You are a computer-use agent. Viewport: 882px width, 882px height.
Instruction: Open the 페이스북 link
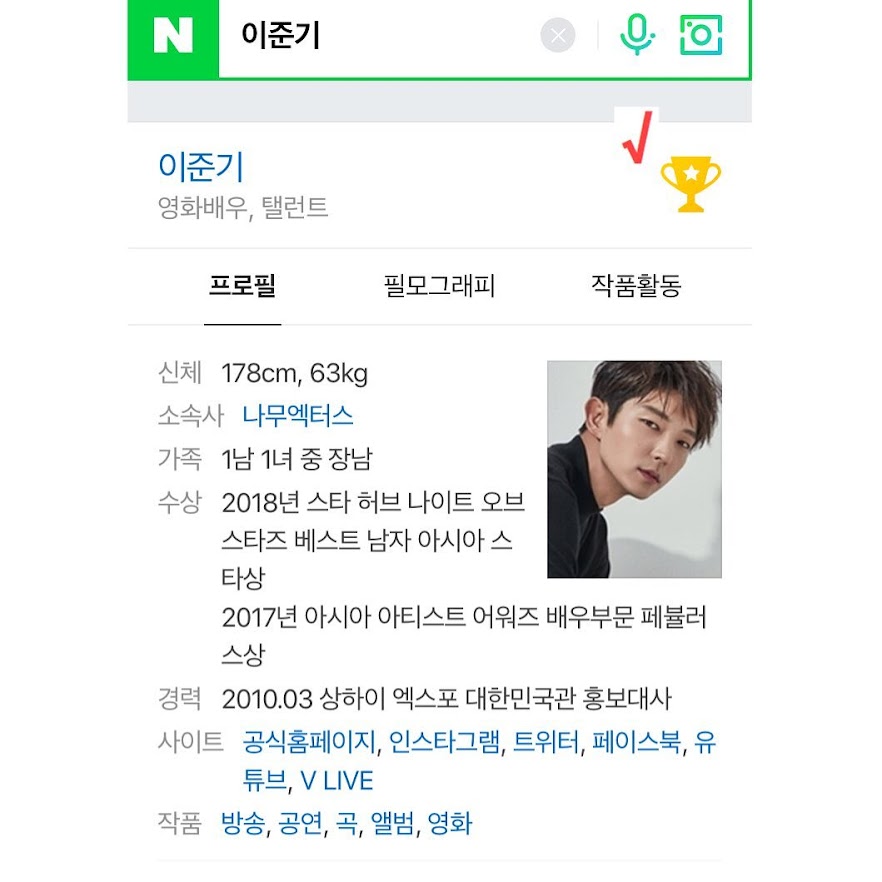[x=637, y=742]
